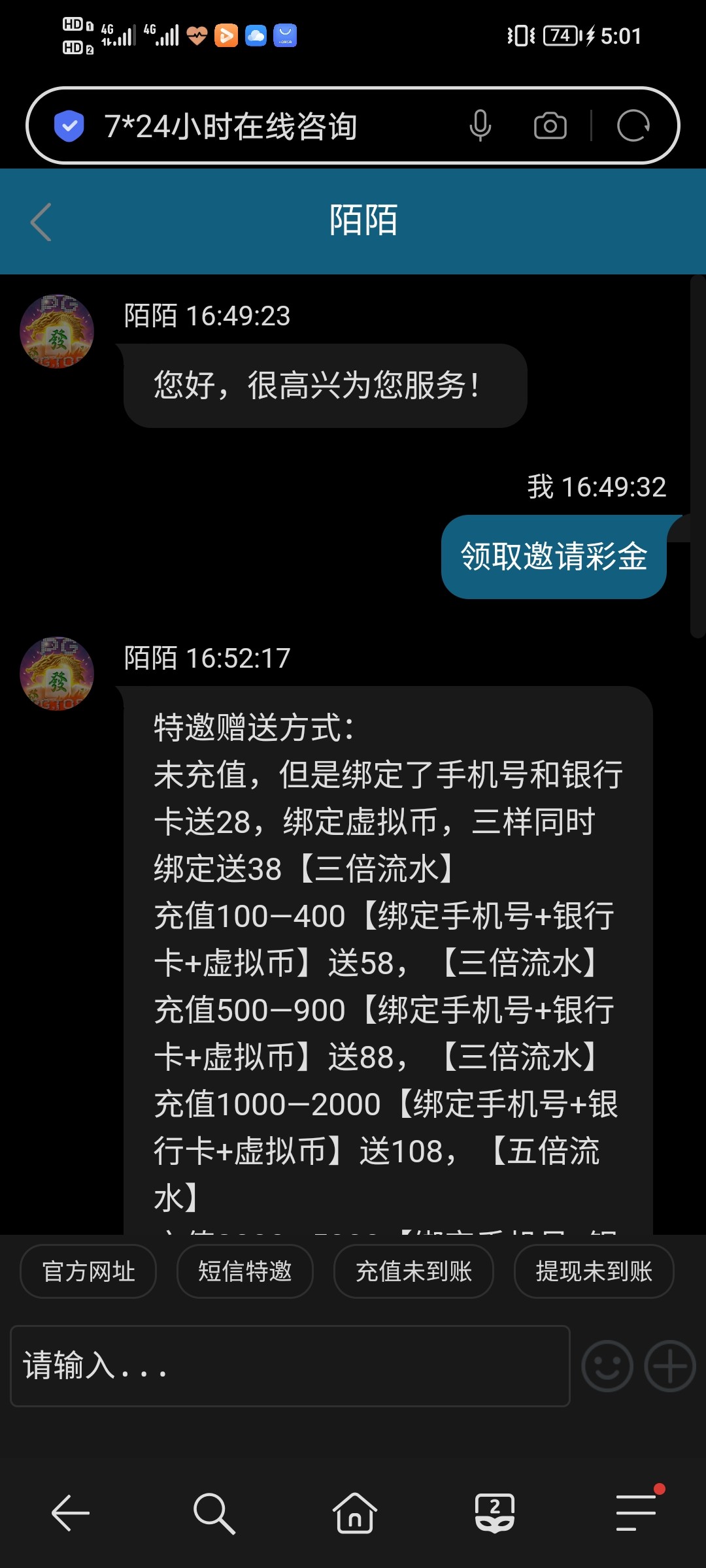Viewport: 706px width, 1568px height.
Task: Select the 提现未到账 chip
Action: point(594,1271)
